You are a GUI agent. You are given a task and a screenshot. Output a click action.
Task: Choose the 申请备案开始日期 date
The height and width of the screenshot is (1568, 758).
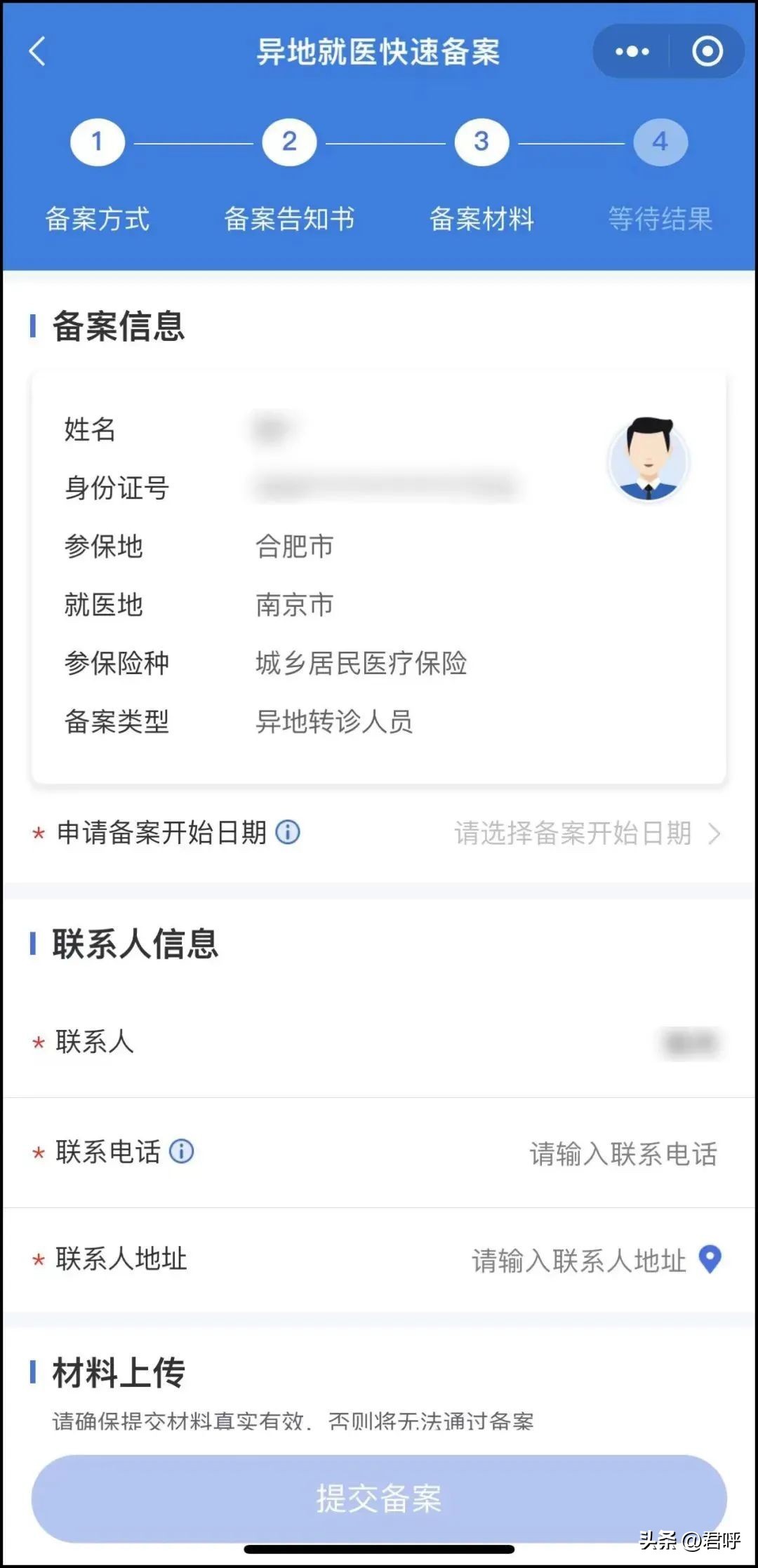(586, 833)
